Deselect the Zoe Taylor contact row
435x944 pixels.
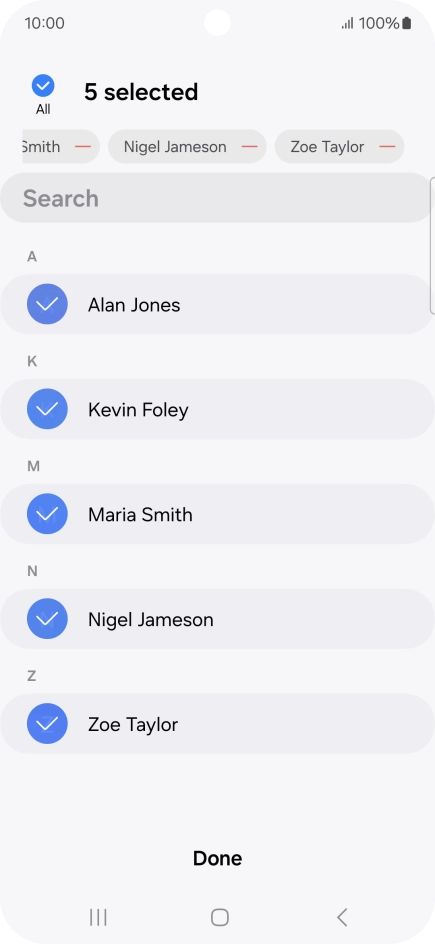pos(217,723)
